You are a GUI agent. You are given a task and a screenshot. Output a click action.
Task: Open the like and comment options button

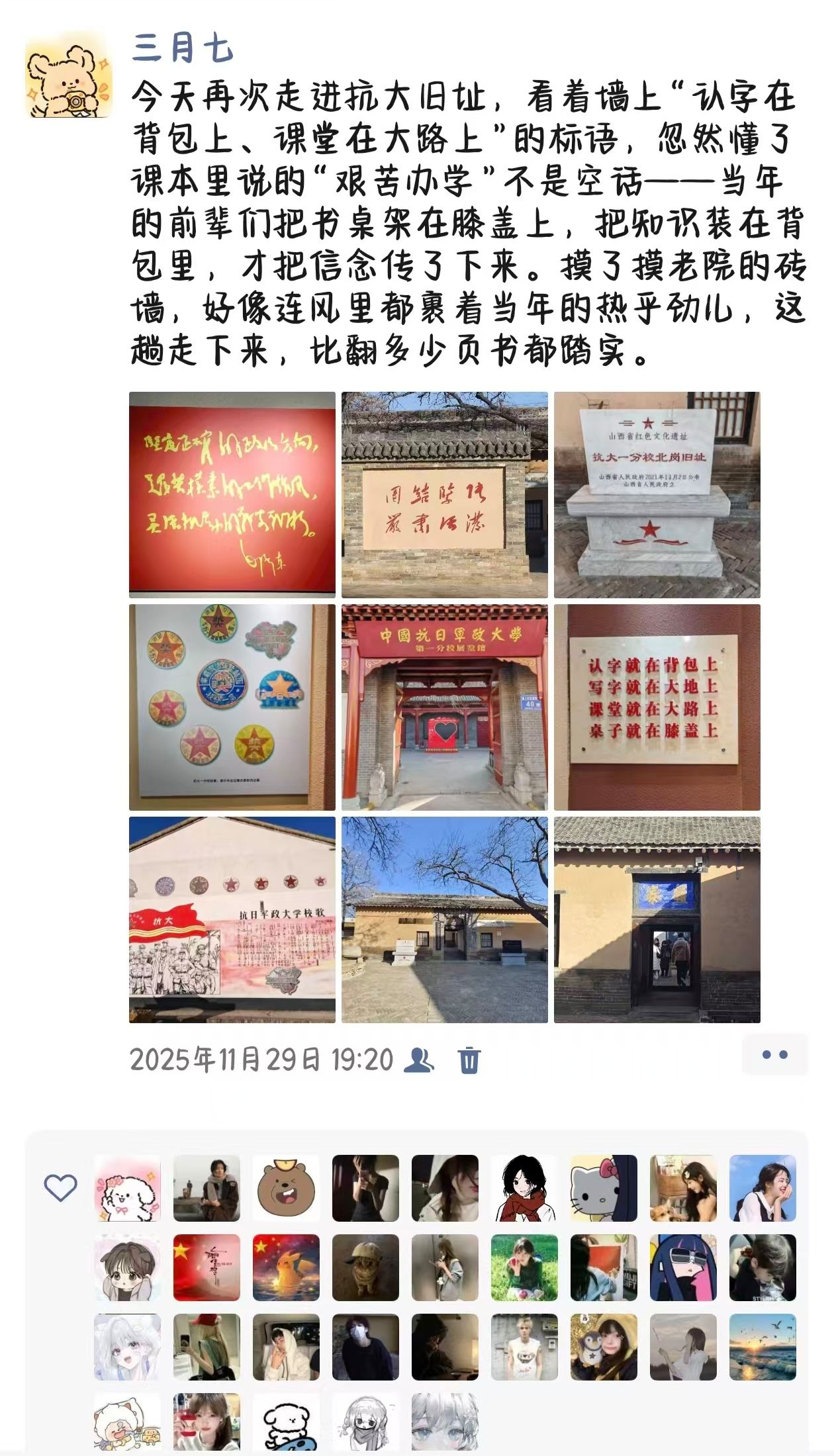click(x=774, y=1056)
